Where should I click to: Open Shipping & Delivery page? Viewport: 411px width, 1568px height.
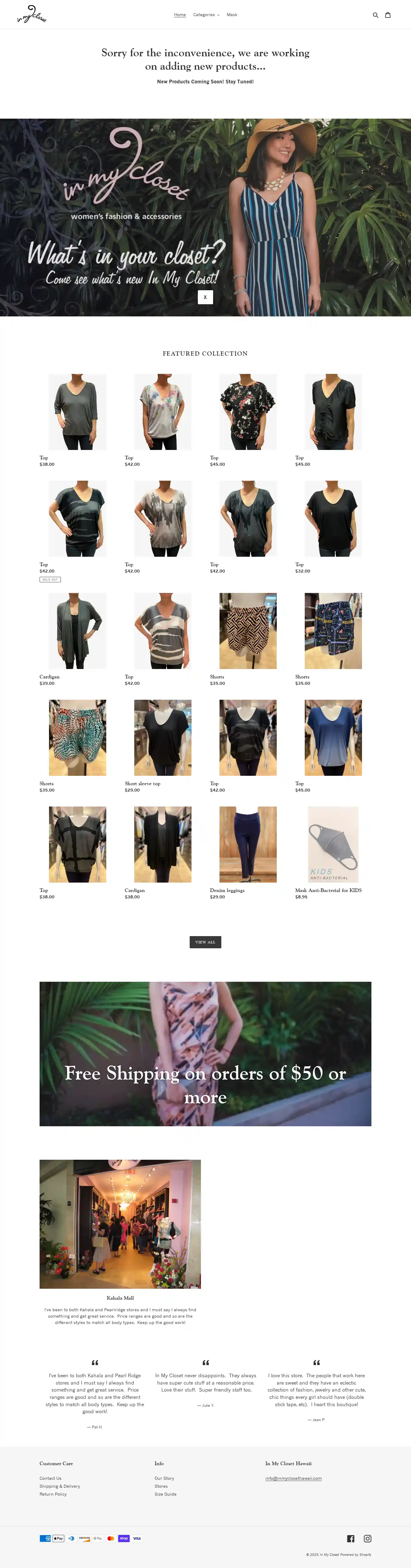coord(60,1486)
